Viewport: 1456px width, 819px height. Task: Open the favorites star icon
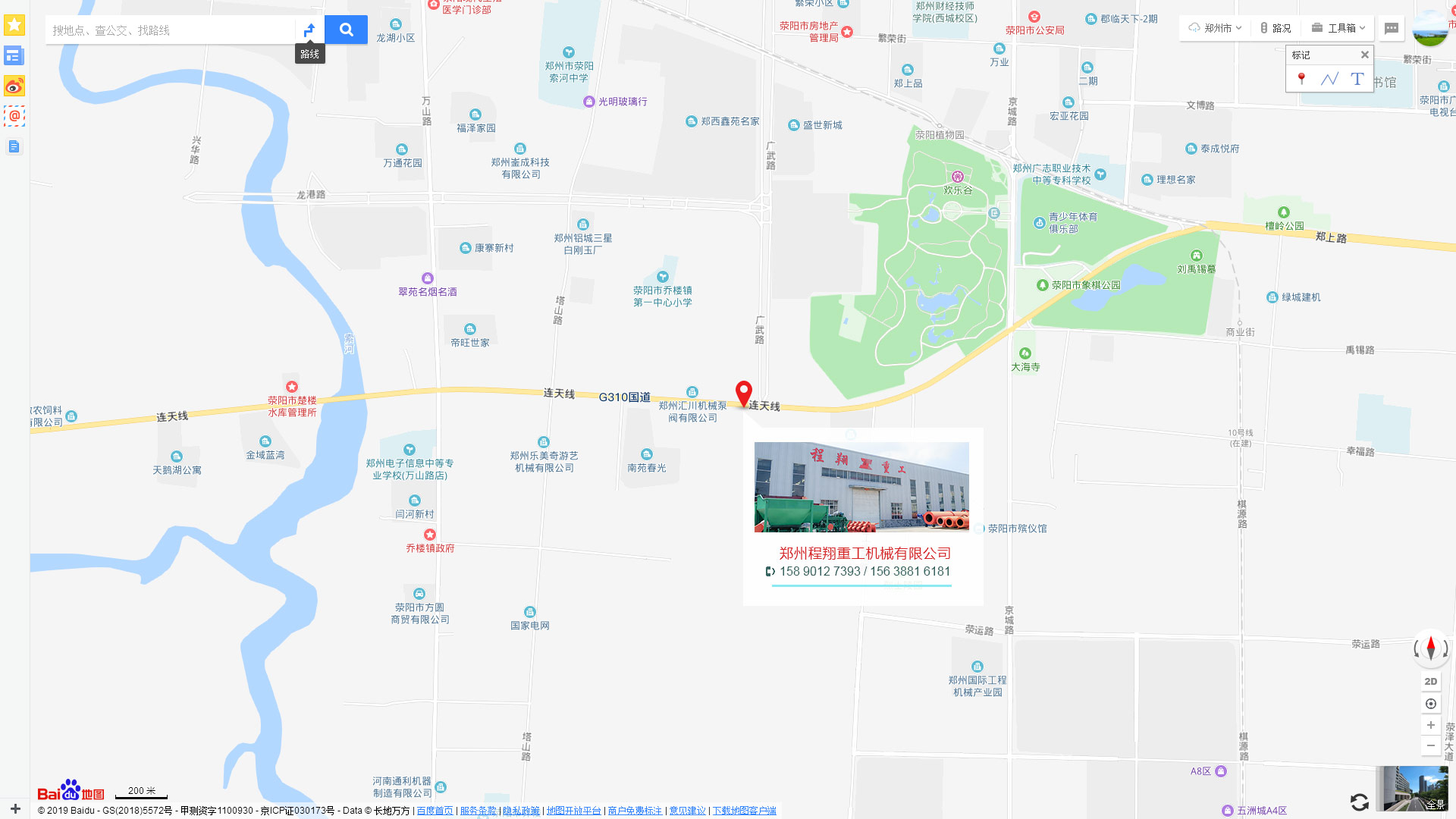click(14, 25)
